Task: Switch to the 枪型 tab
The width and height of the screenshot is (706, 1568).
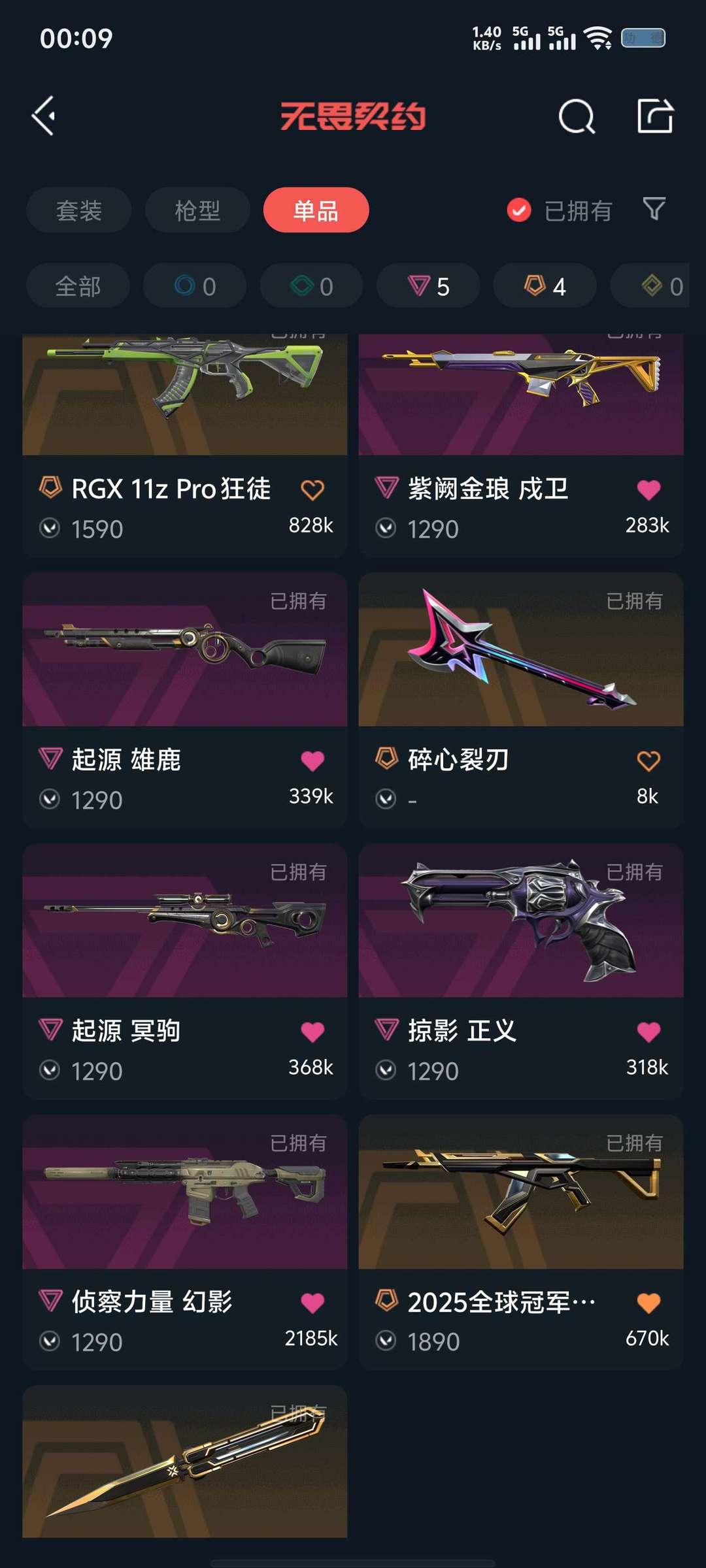Action: 197,210
